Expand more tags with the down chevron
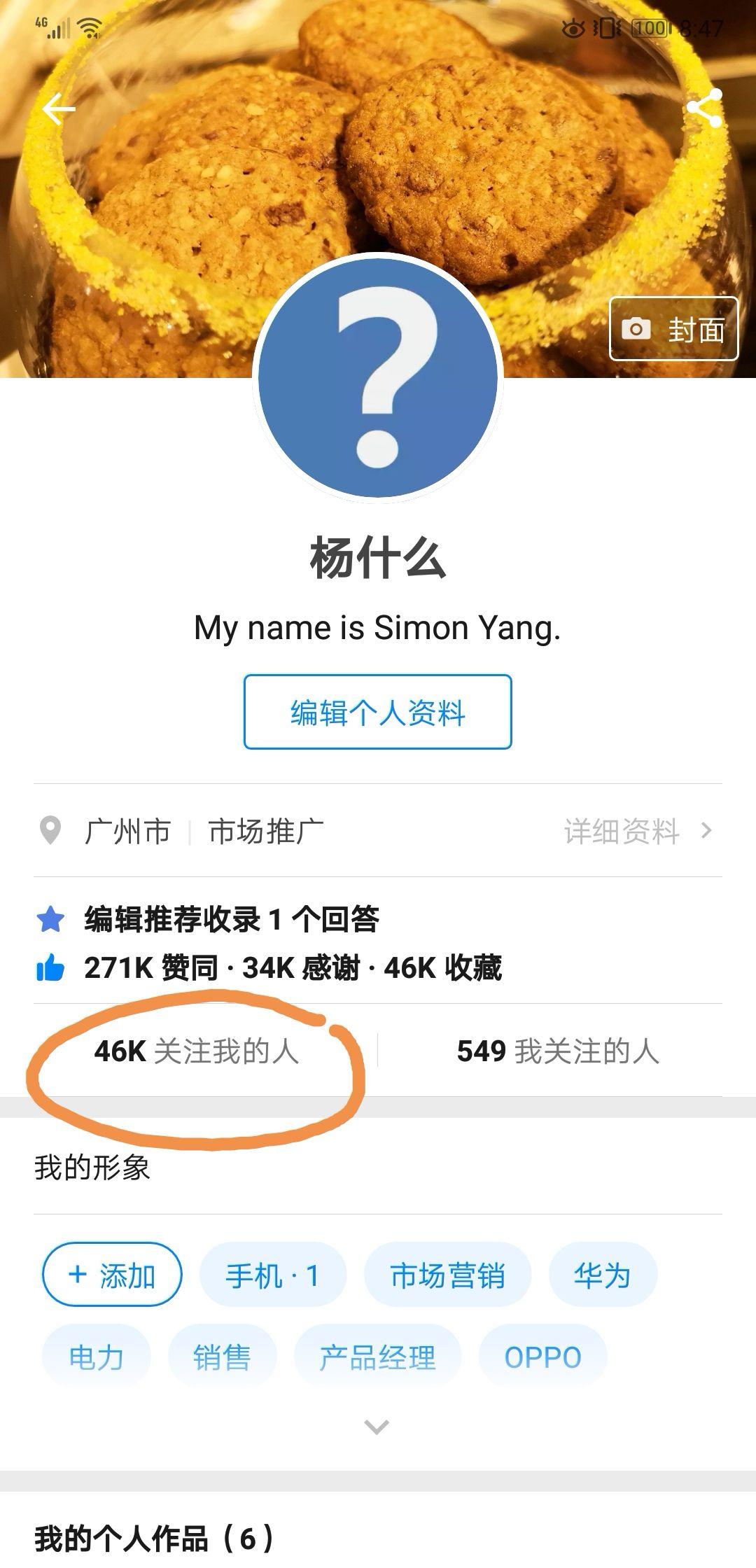 click(x=377, y=1427)
